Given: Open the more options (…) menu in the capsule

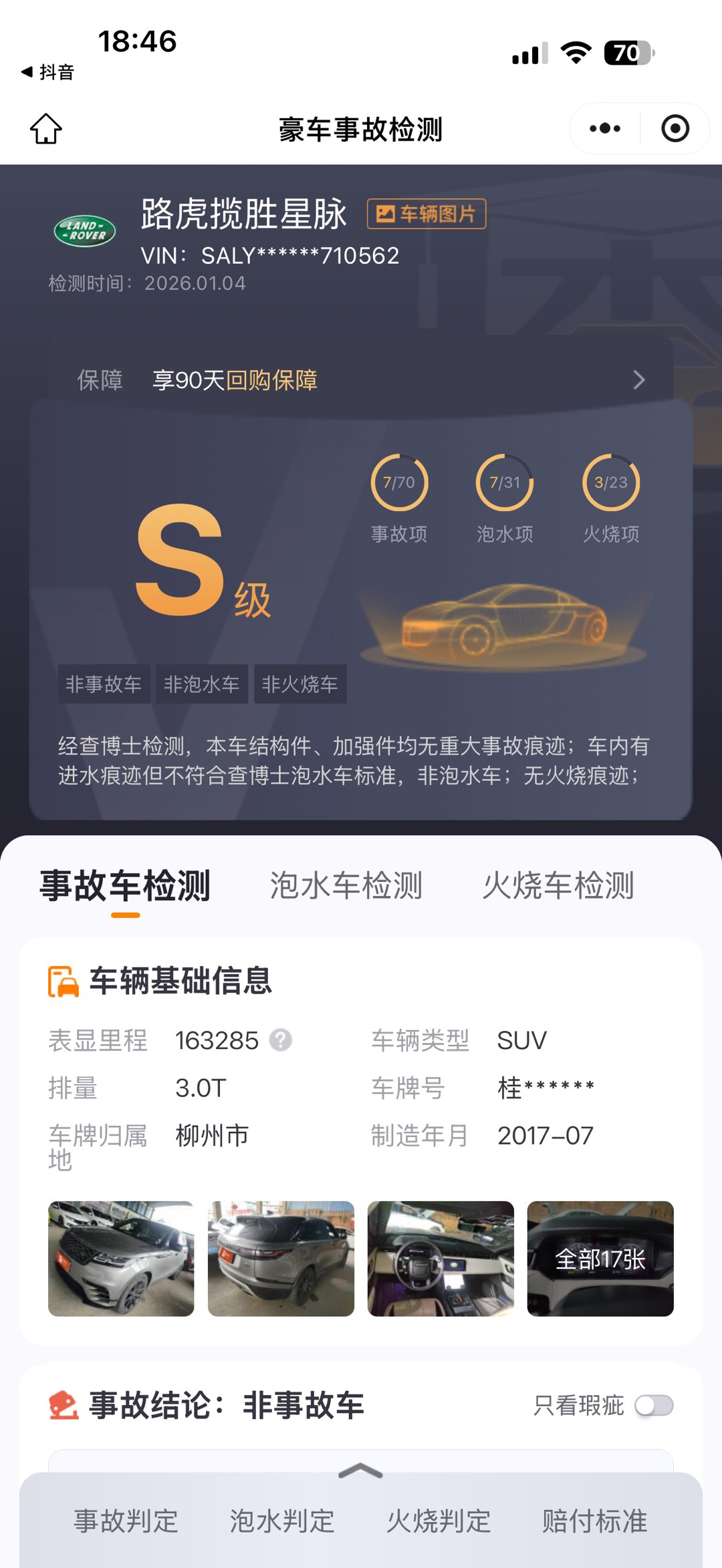Looking at the screenshot, I should (x=604, y=128).
